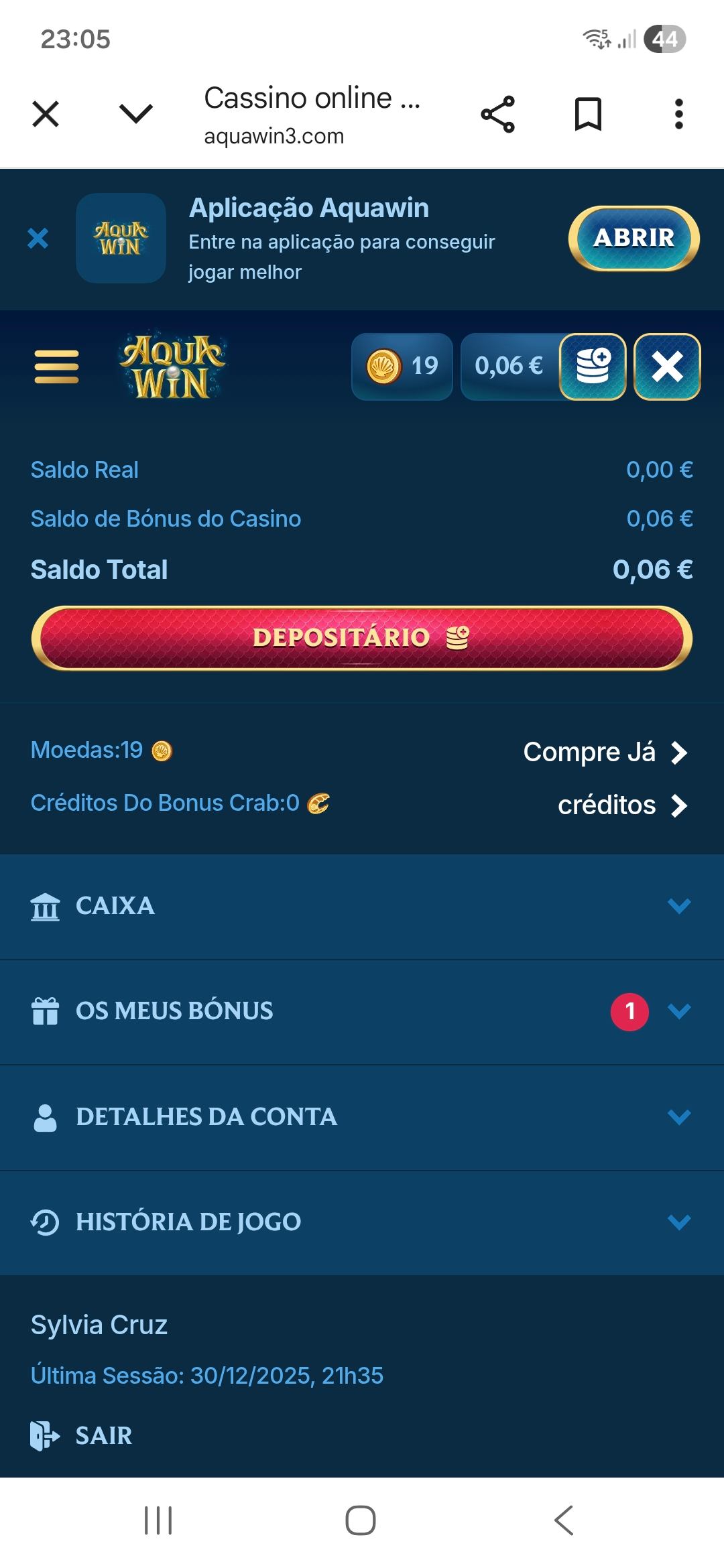Close the in-app browser tab
The height and width of the screenshot is (1568, 724).
[46, 114]
